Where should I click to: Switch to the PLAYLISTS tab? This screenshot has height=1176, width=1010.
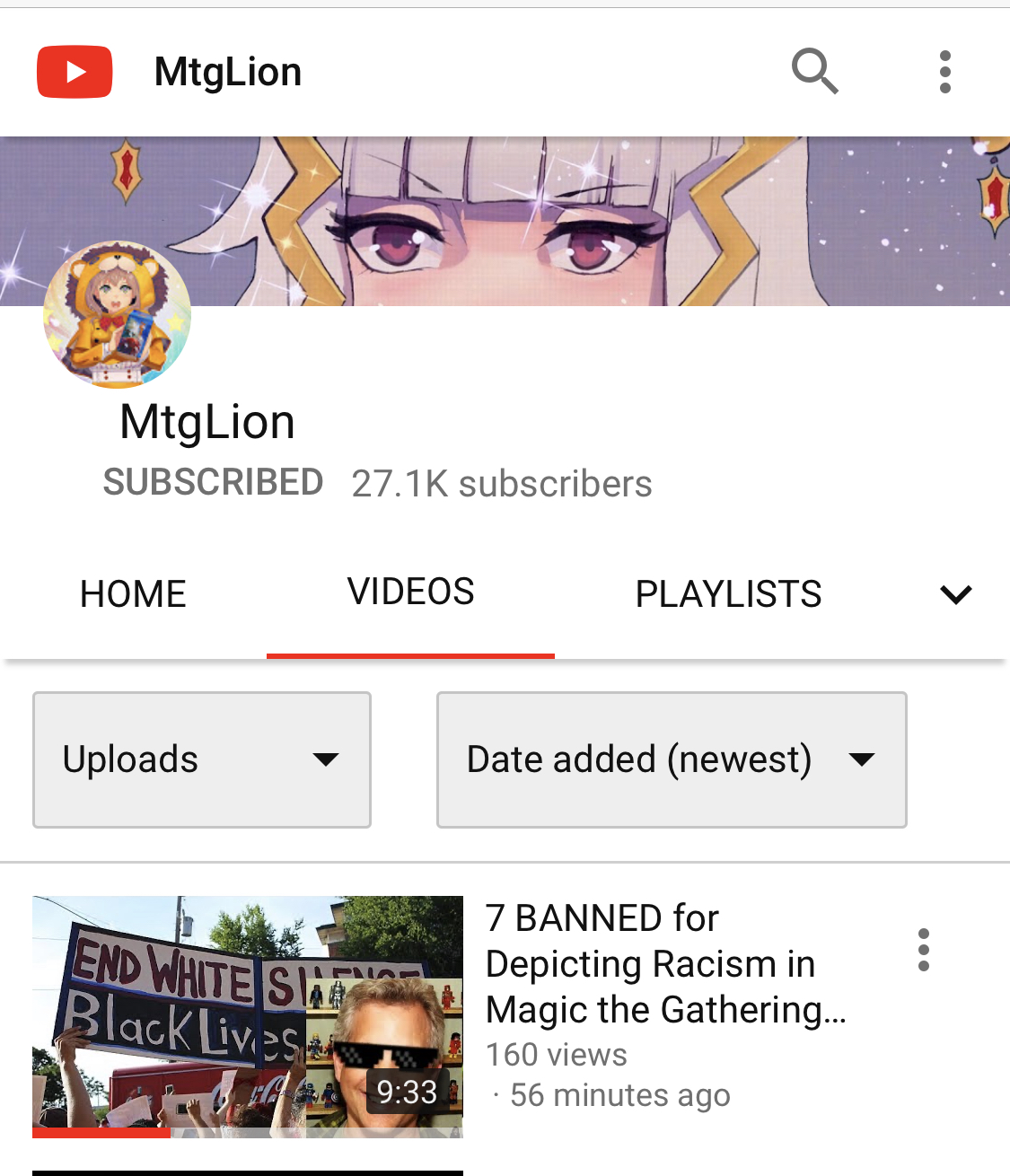pyautogui.click(x=728, y=594)
